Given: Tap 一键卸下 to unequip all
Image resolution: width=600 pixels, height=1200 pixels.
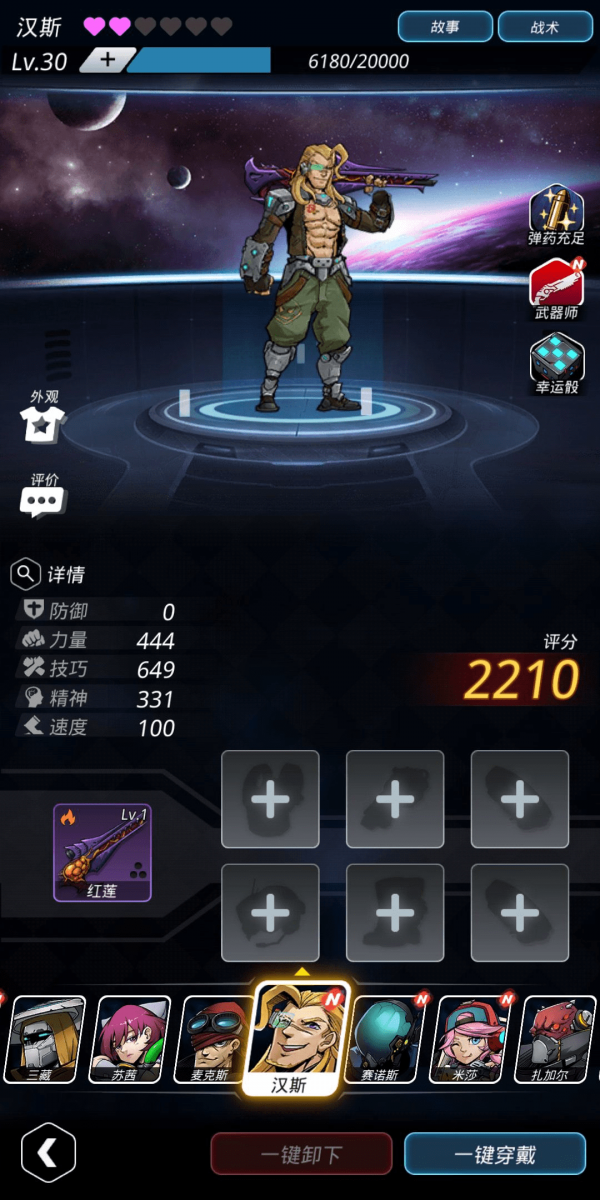Looking at the screenshot, I should pyautogui.click(x=301, y=1154).
